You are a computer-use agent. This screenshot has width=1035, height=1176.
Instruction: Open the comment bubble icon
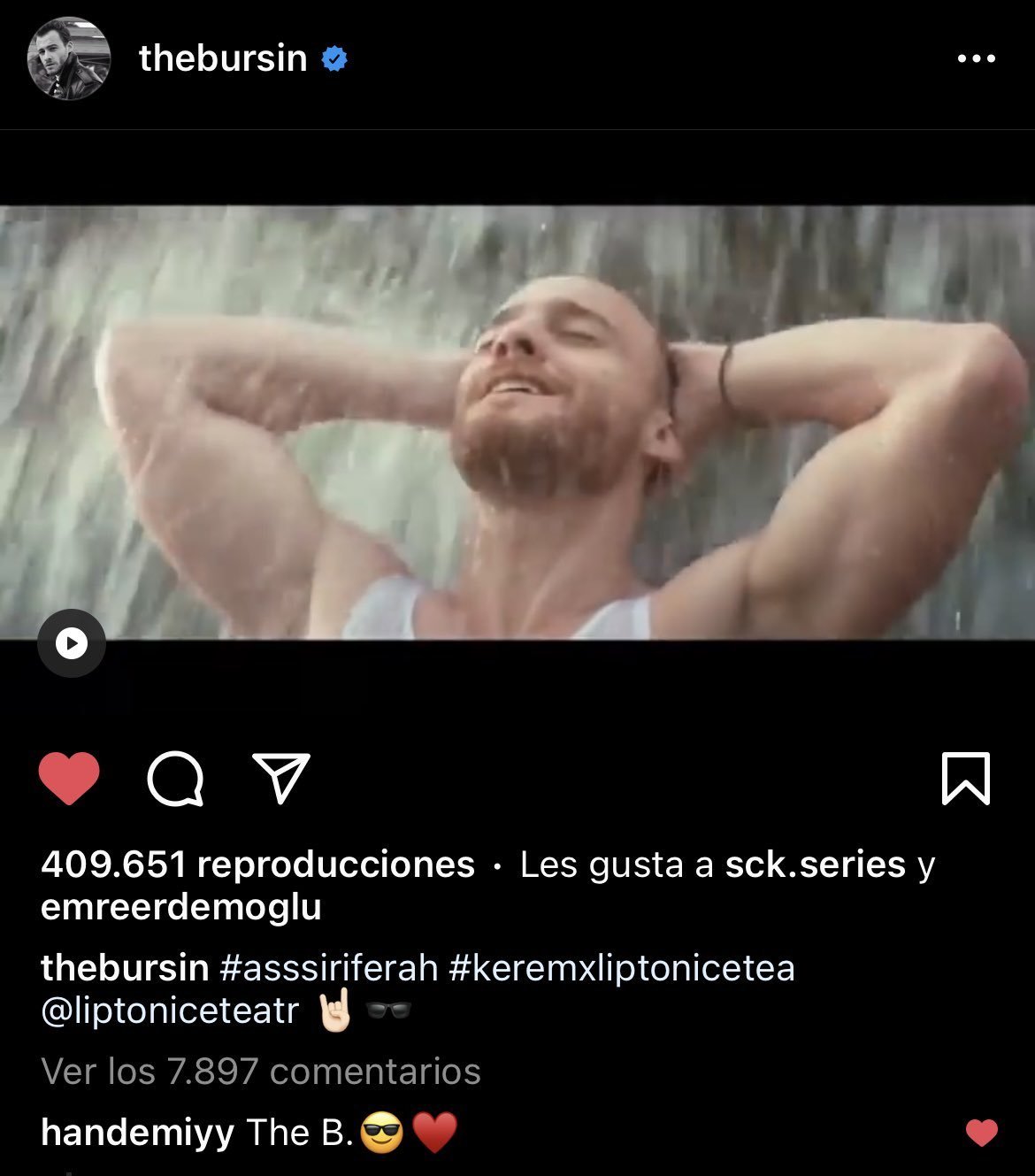point(175,779)
